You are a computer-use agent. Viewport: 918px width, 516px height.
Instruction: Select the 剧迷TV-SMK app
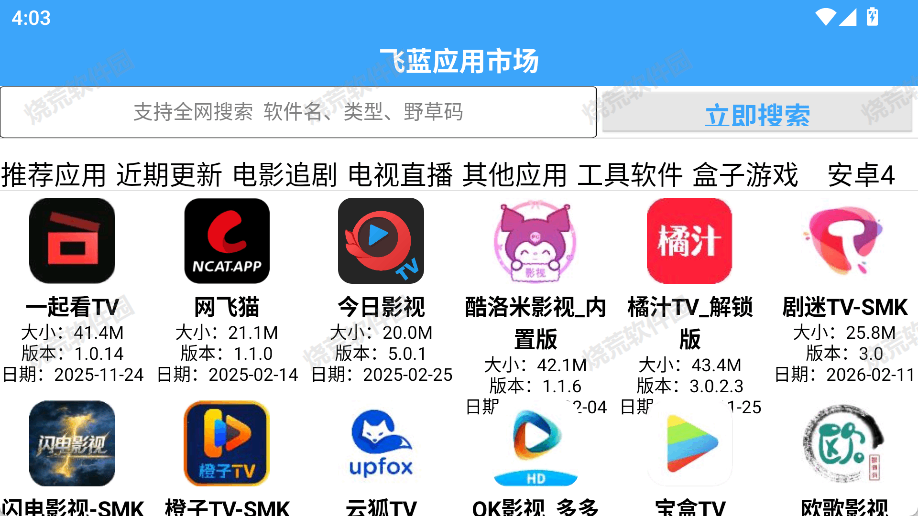pos(845,242)
